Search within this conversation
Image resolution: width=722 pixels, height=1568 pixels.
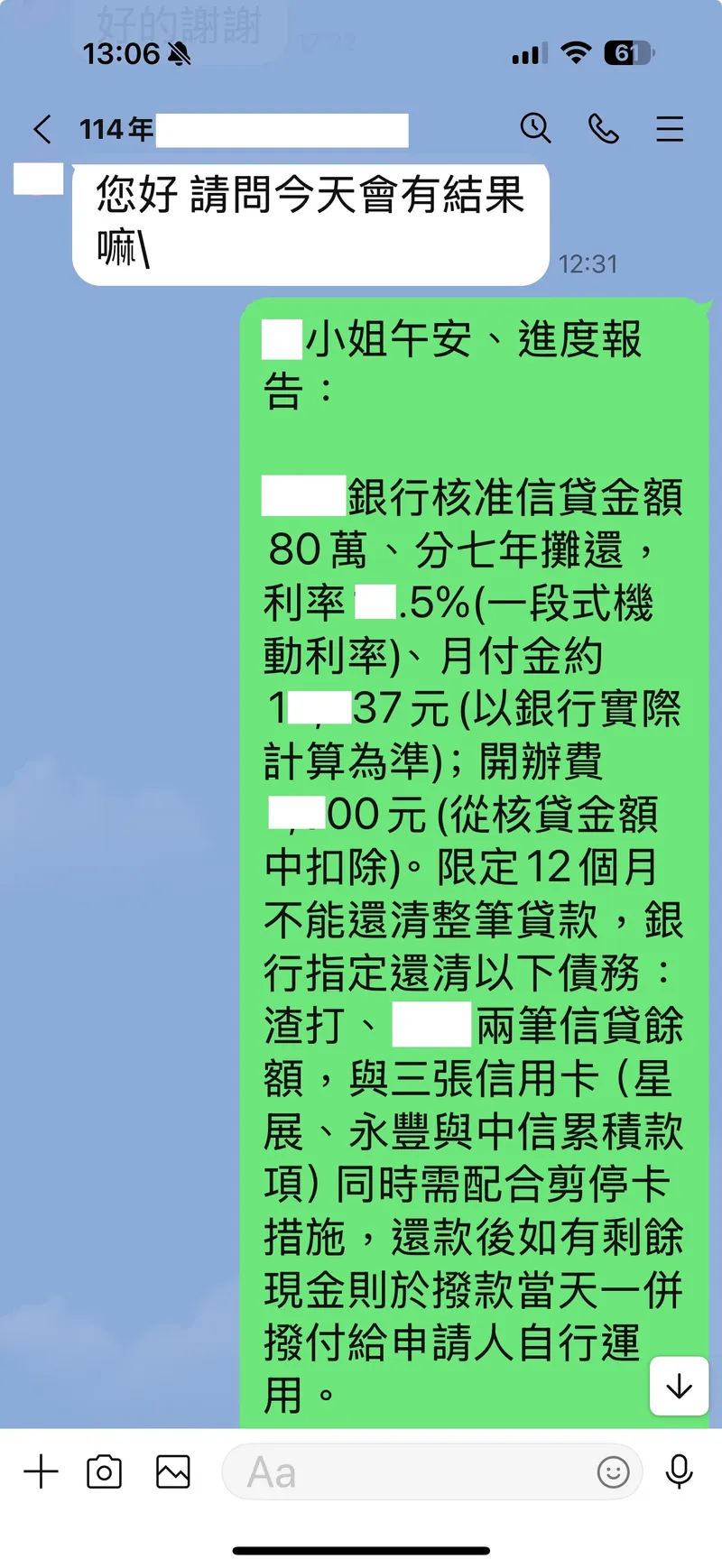535,128
